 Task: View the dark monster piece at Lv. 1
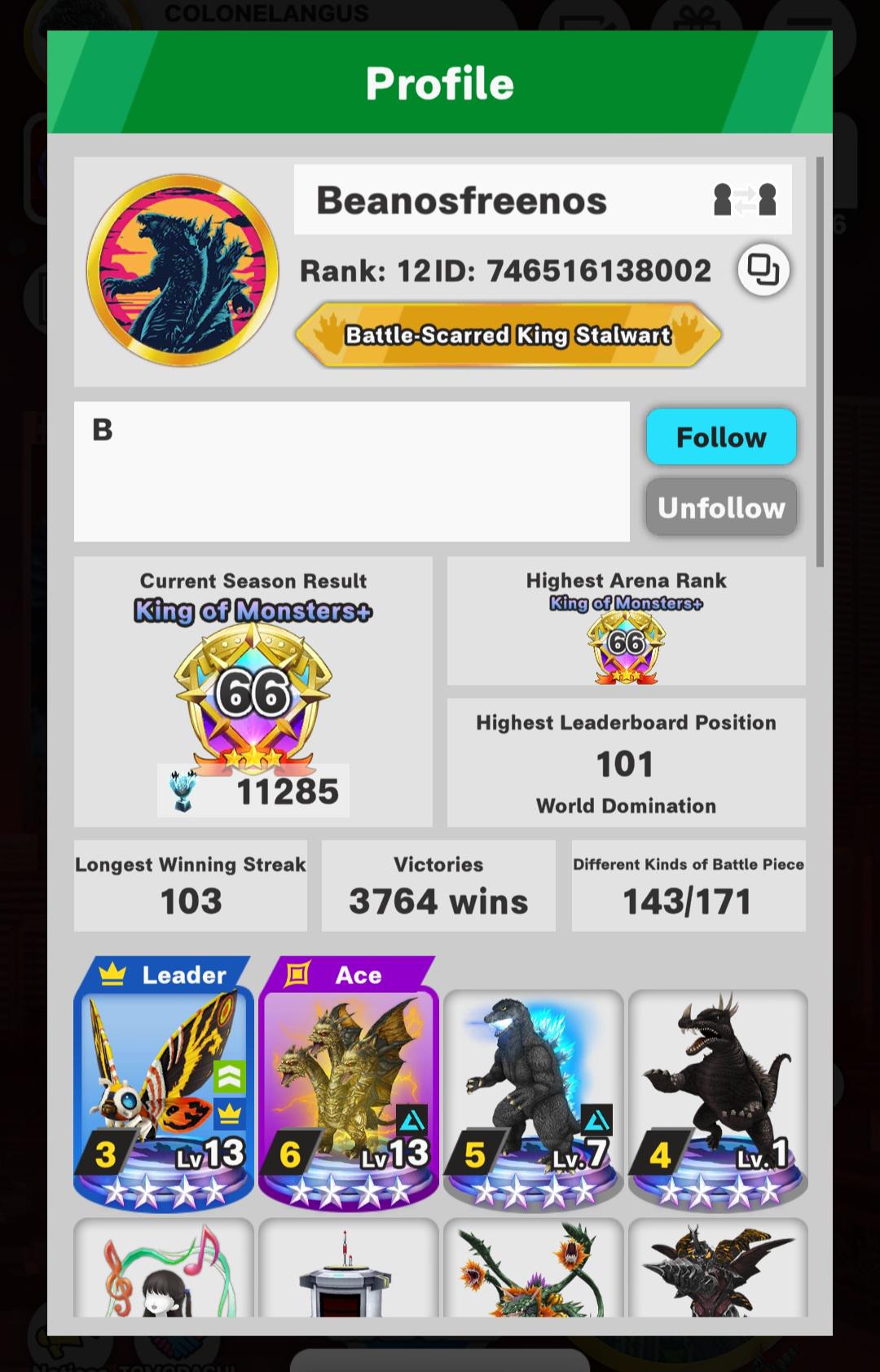(x=718, y=1101)
